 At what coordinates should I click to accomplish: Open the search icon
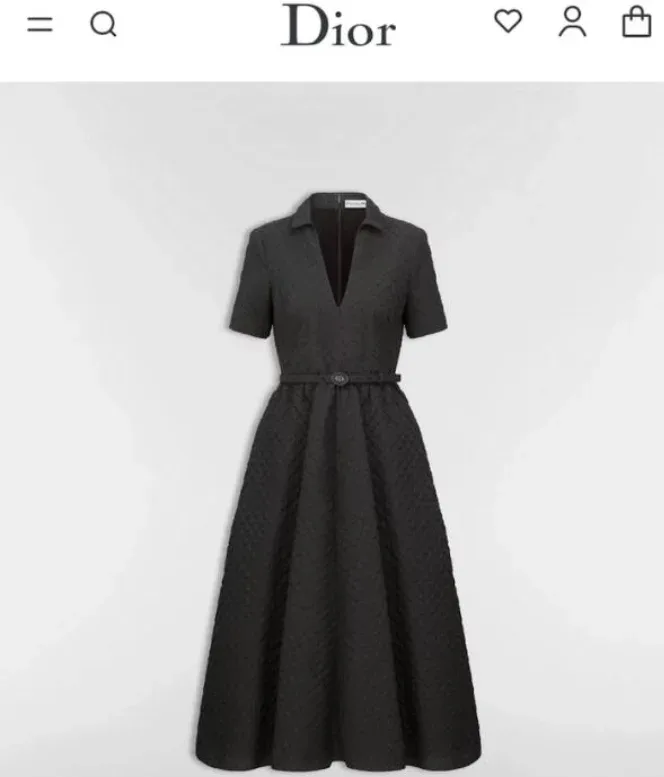click(103, 24)
